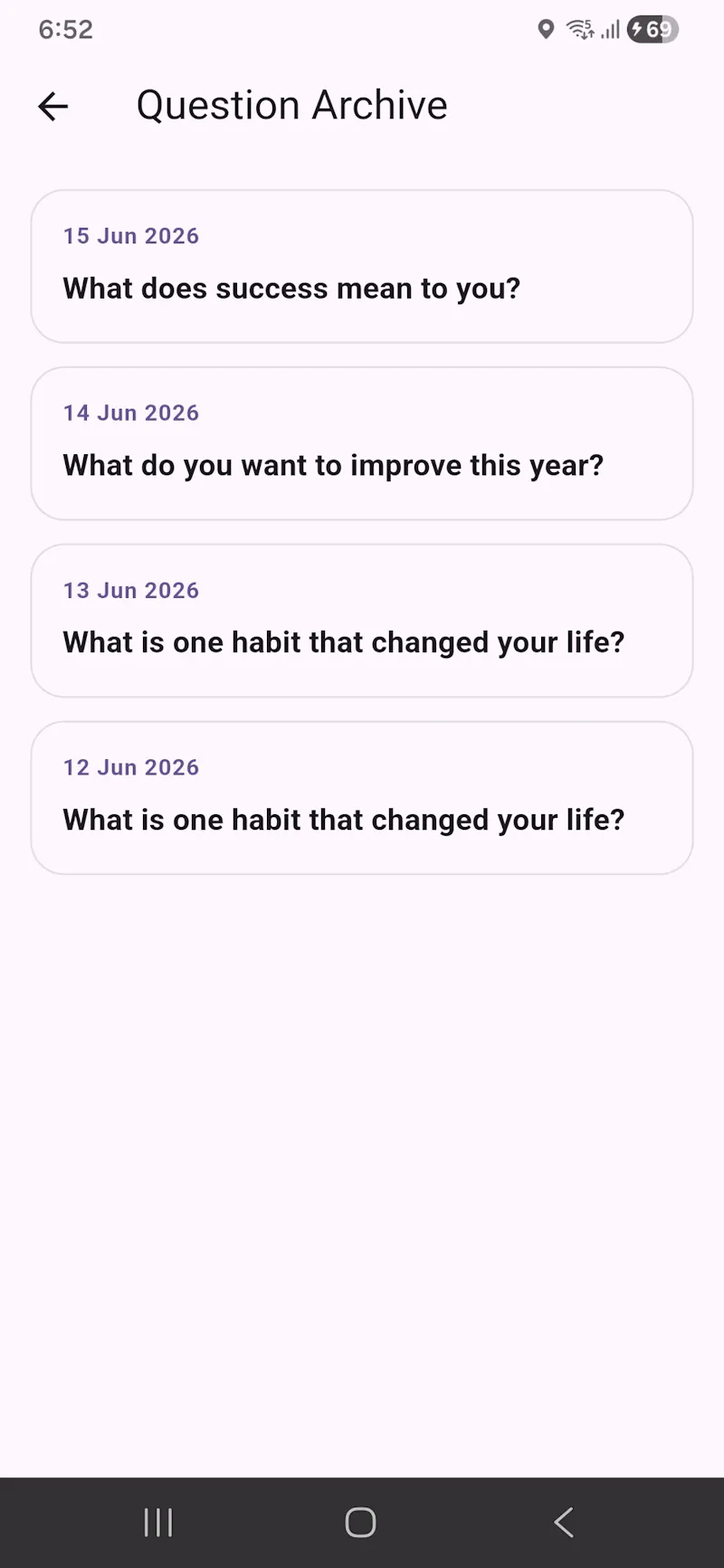Tap the system home button
Screen dimensions: 724x1568
[x=360, y=1522]
